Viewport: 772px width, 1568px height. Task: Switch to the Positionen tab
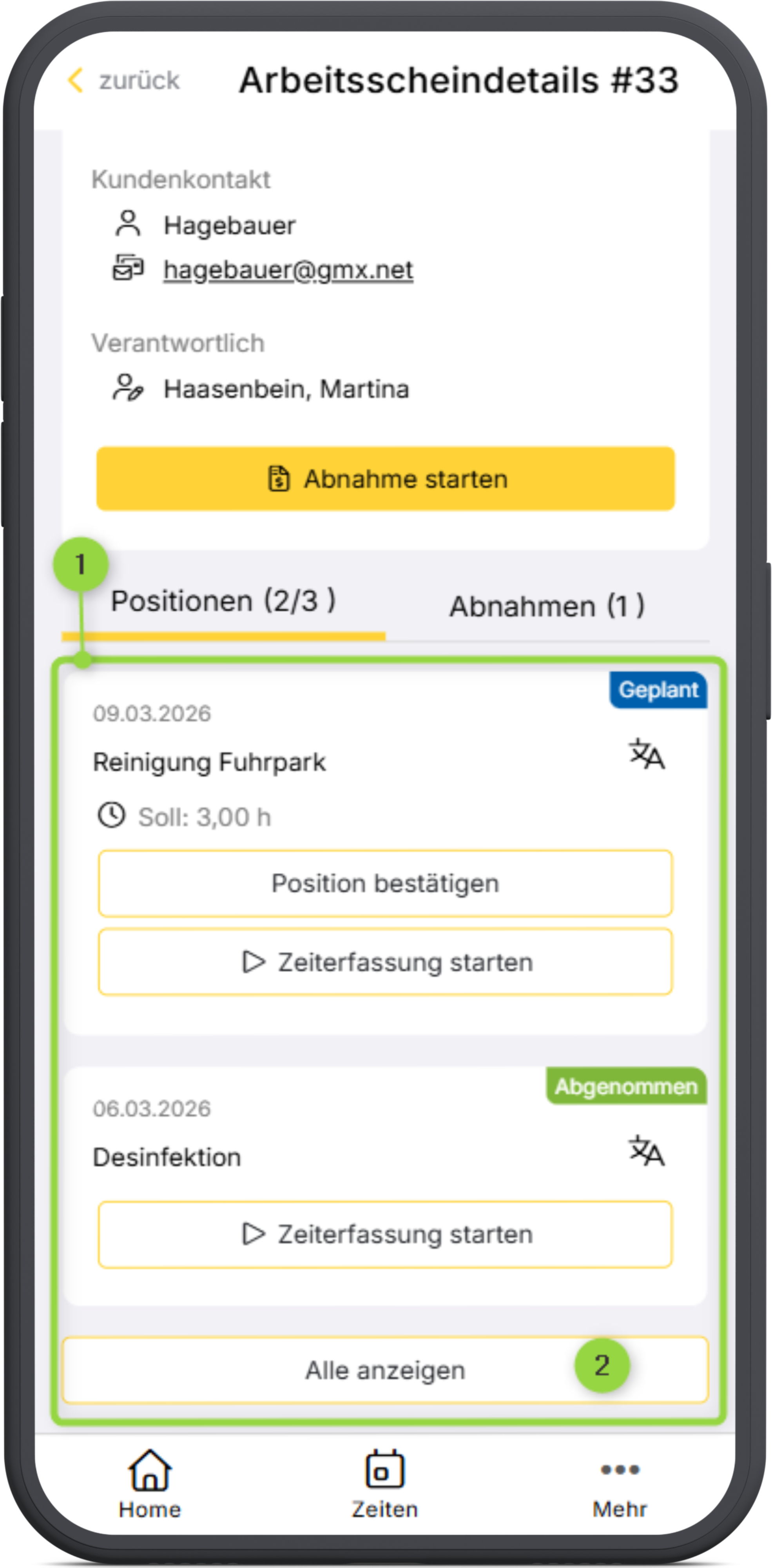point(223,601)
